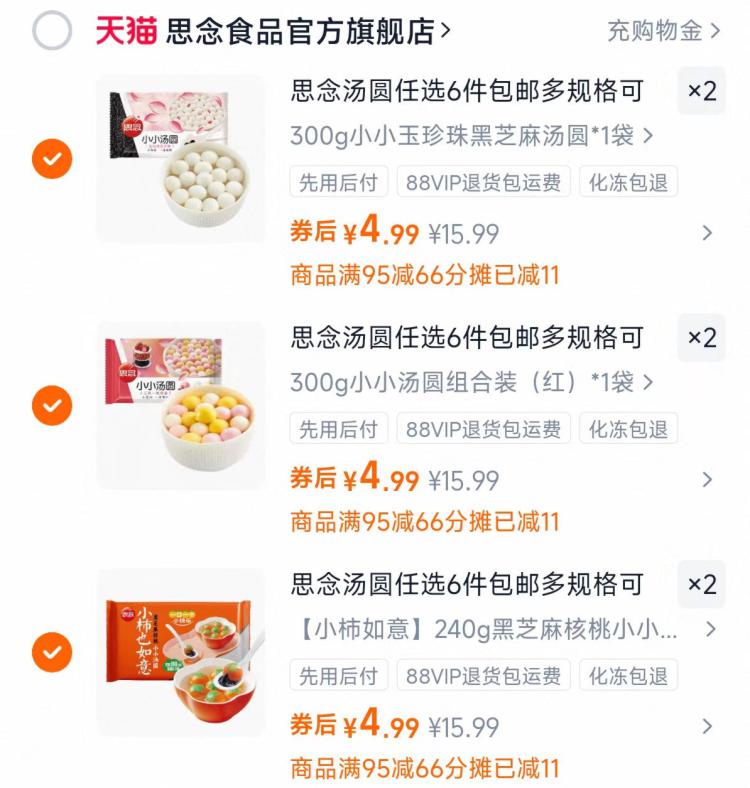
Task: Adjust the ×2 quantity for 小小玉珍珠黑芝麻汤圆
Action: click(702, 91)
